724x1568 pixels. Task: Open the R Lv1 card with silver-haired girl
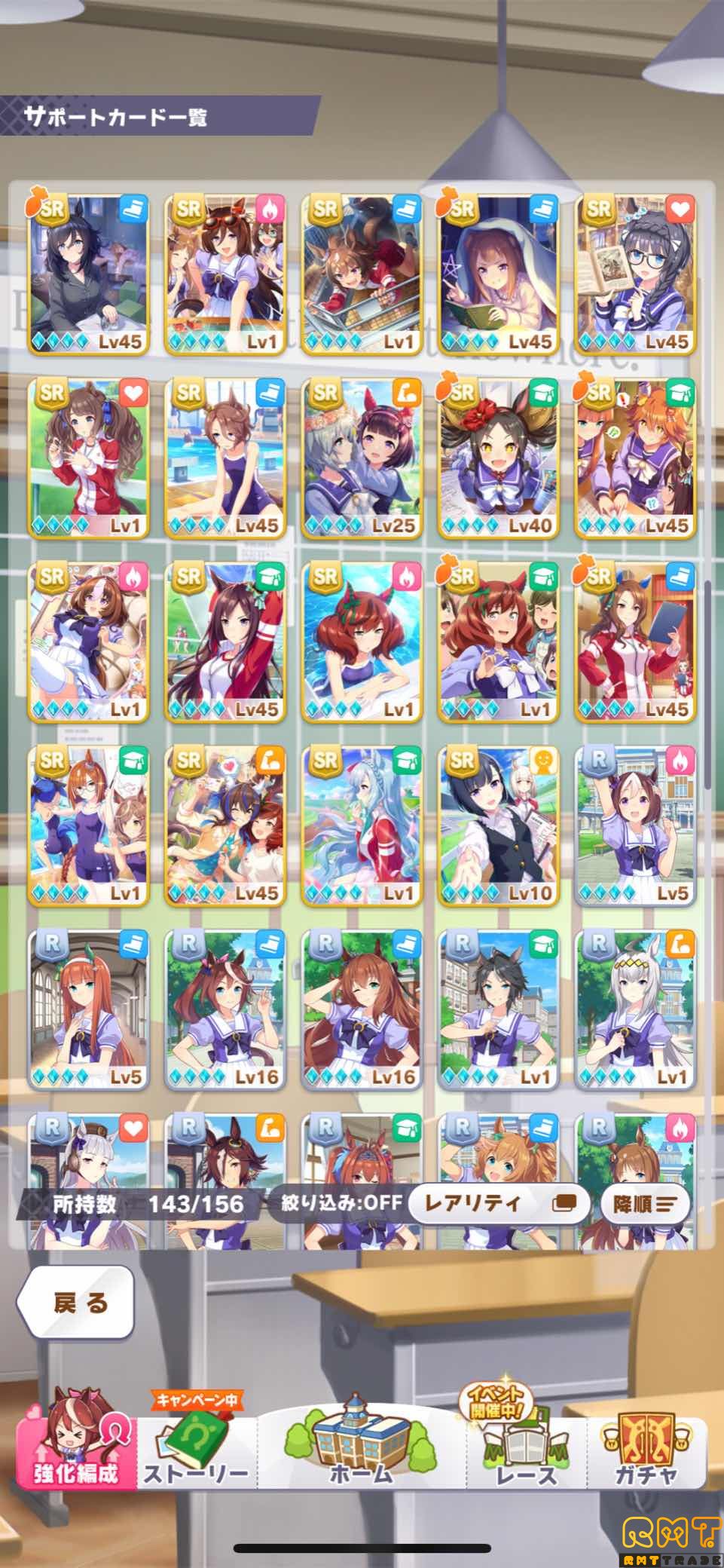click(x=635, y=1009)
